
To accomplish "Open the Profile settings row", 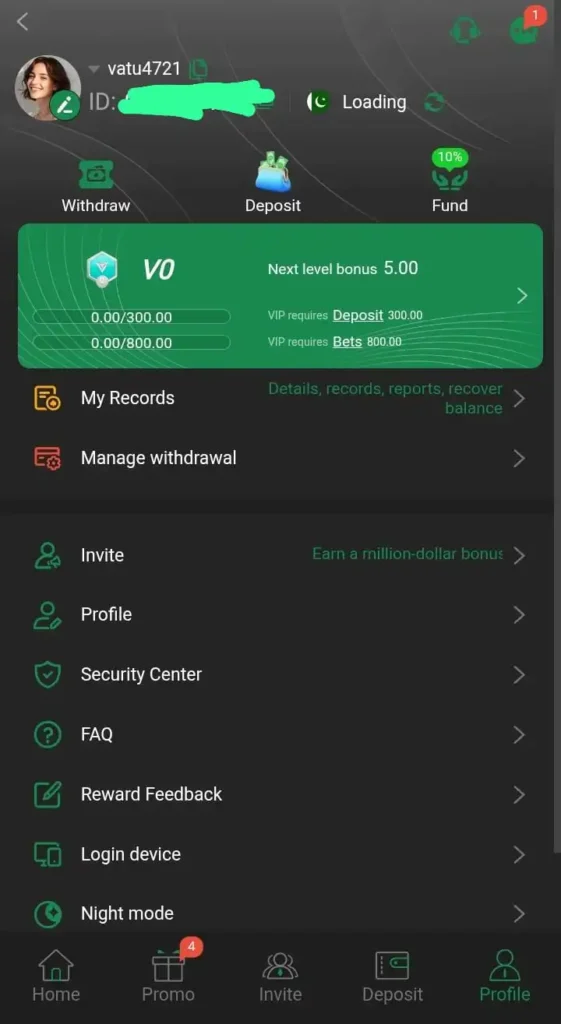I will point(280,615).
